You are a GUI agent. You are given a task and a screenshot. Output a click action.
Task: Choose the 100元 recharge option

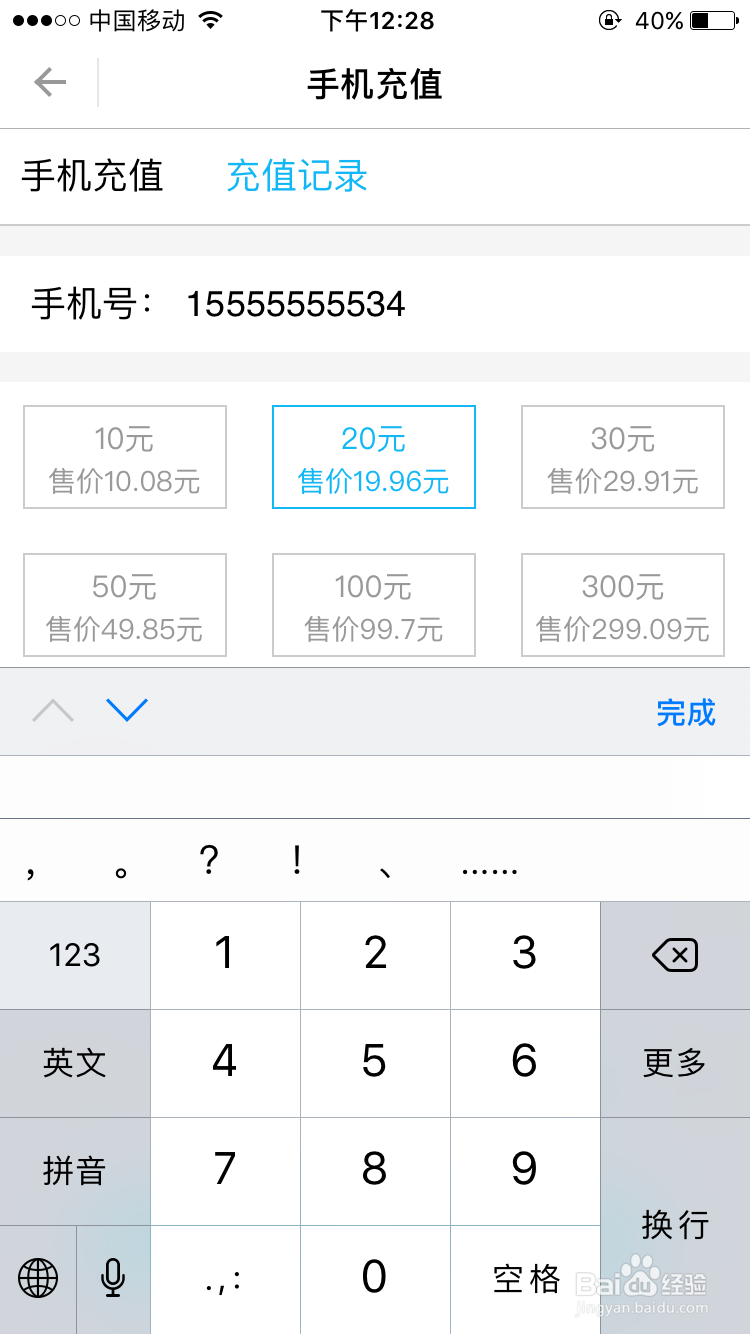(373, 604)
